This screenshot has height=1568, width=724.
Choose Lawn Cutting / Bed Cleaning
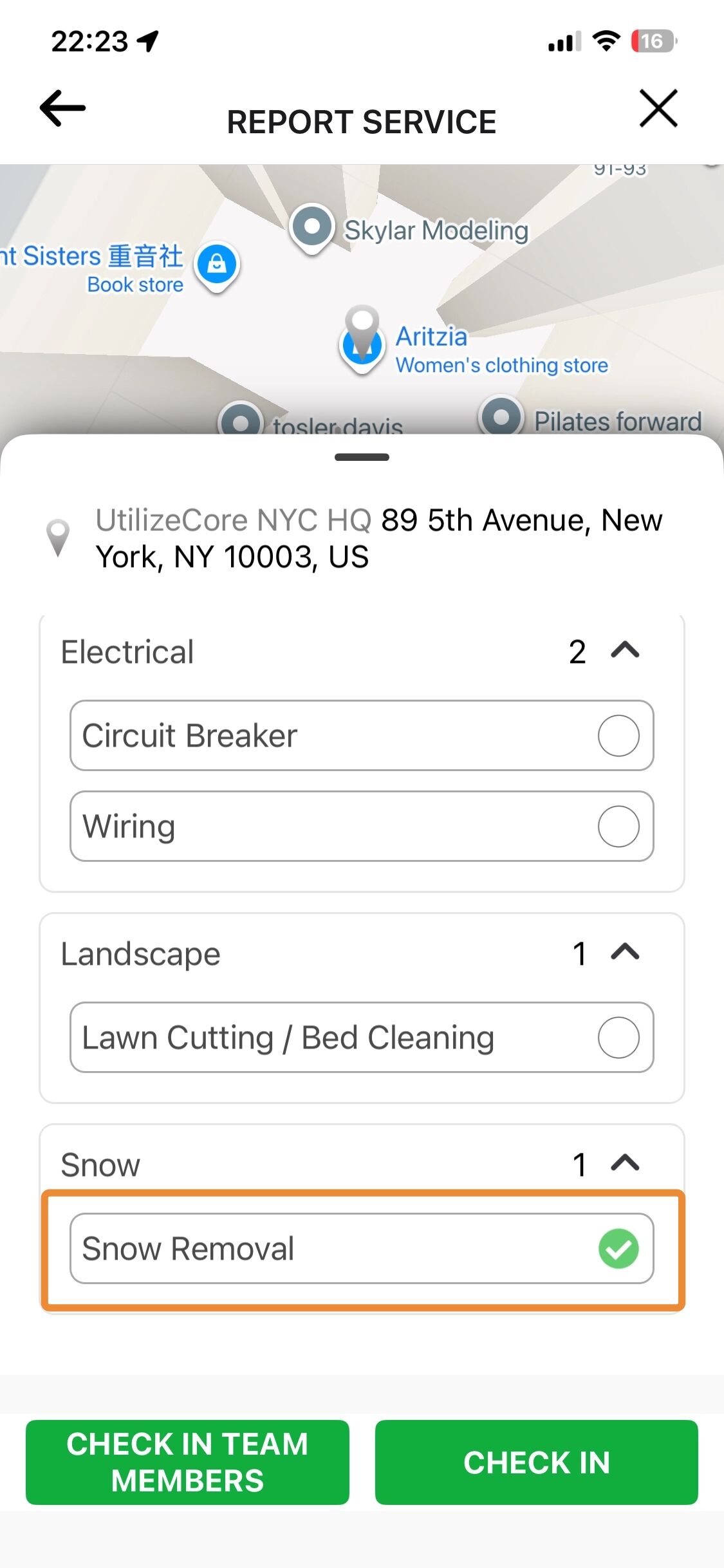click(x=618, y=1038)
